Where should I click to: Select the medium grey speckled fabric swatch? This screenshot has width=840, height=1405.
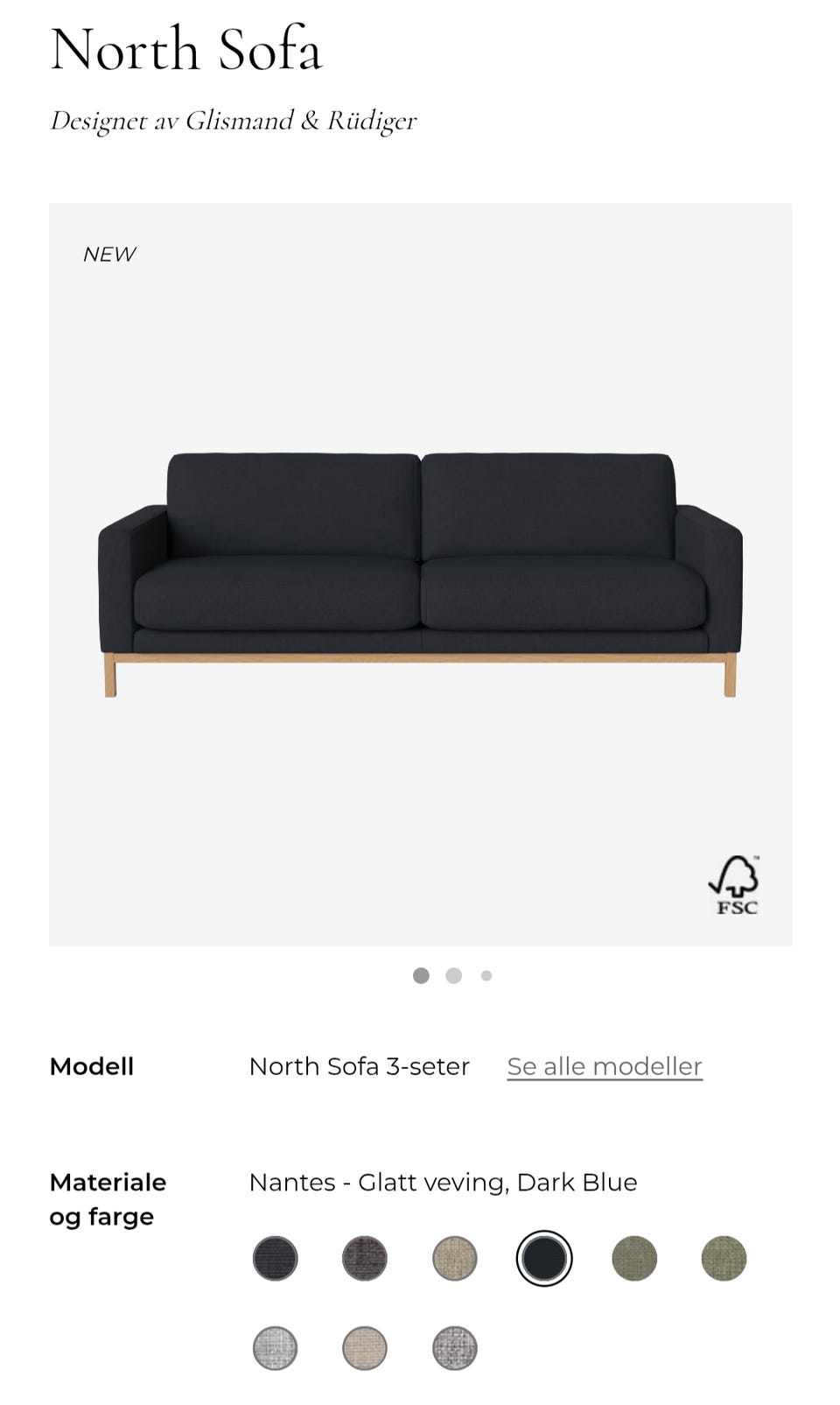point(455,1348)
